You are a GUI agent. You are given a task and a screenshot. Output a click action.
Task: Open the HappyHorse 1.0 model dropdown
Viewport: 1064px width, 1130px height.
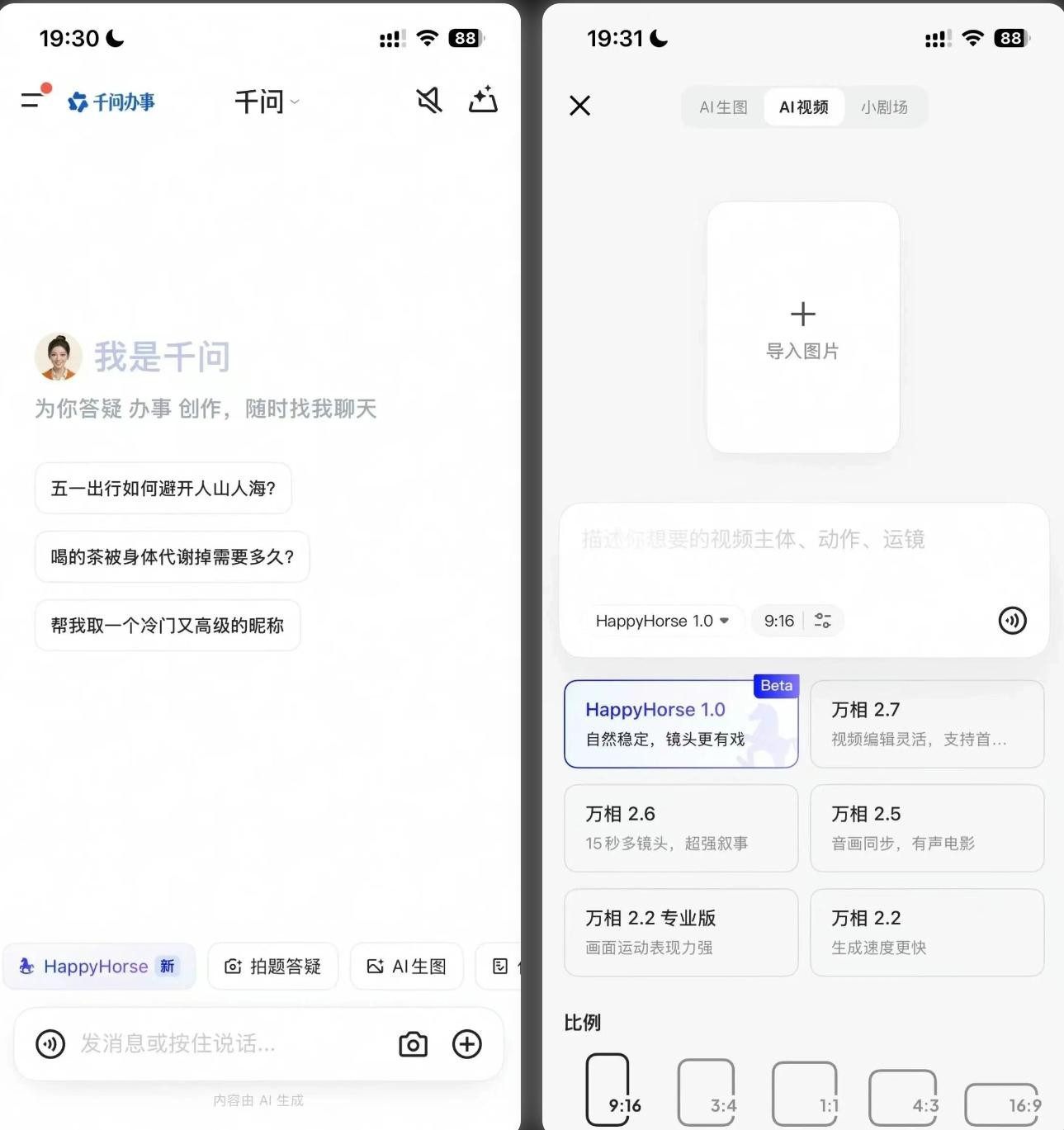click(x=662, y=621)
